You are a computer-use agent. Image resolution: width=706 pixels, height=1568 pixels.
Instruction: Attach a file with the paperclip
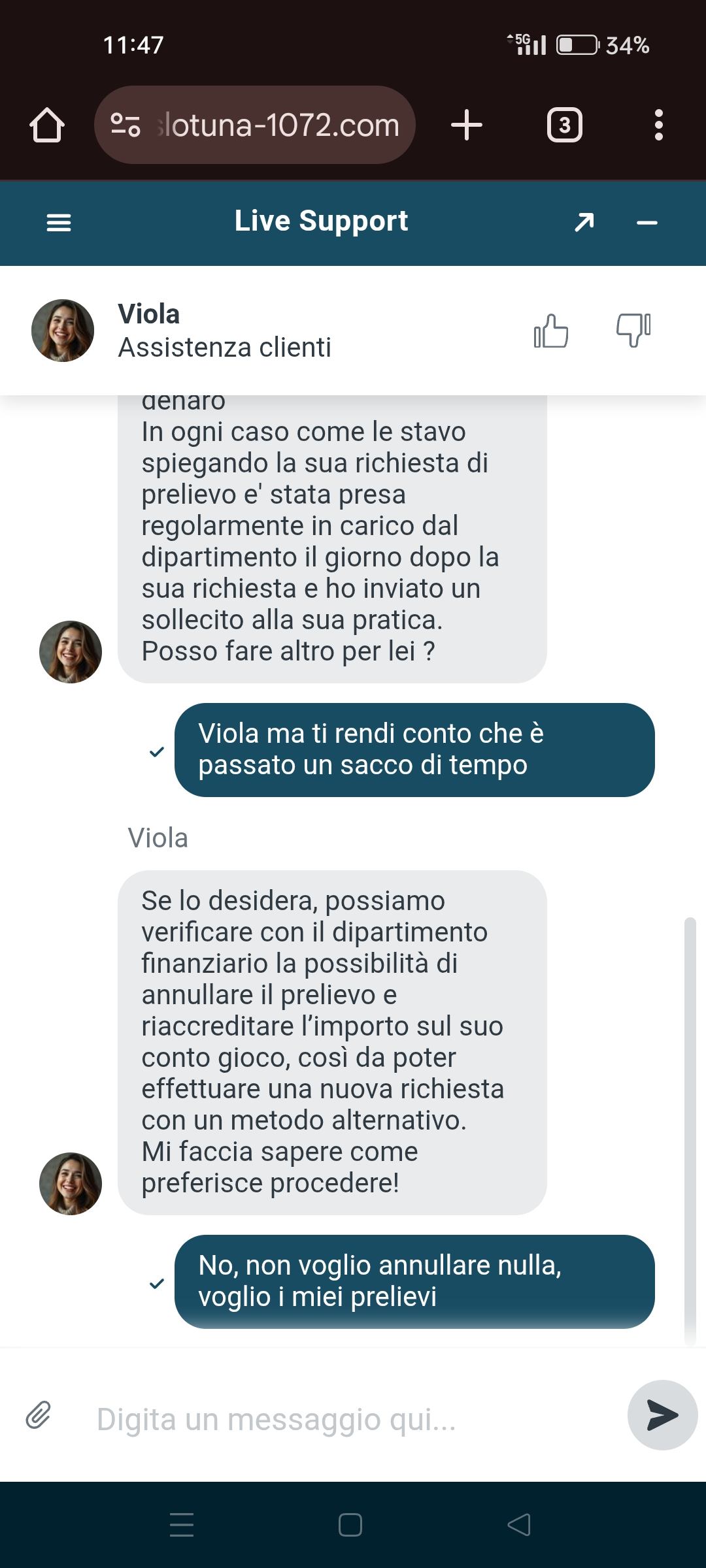pos(39,1415)
